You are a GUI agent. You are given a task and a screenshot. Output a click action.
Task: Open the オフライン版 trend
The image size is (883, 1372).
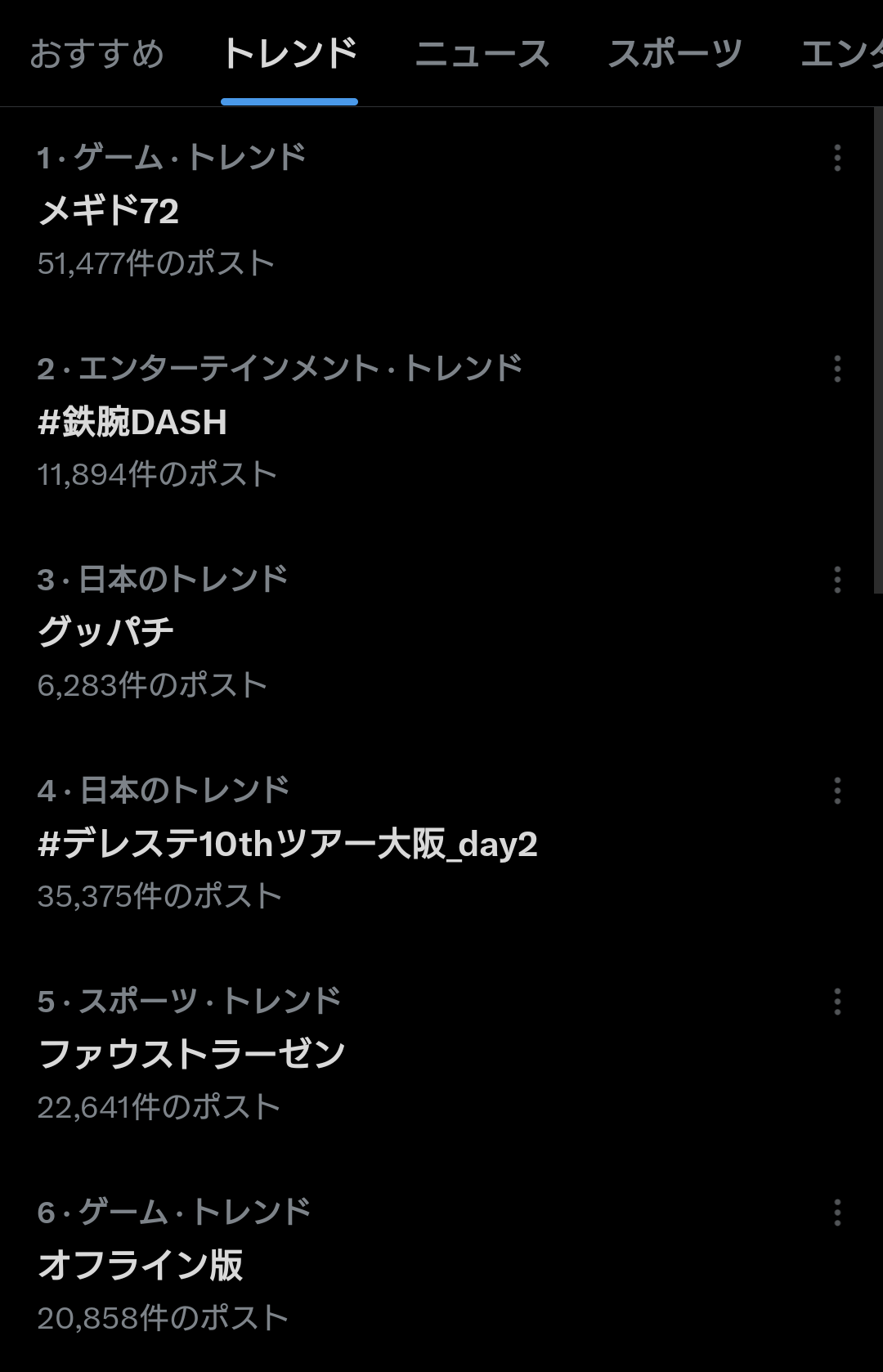141,1266
